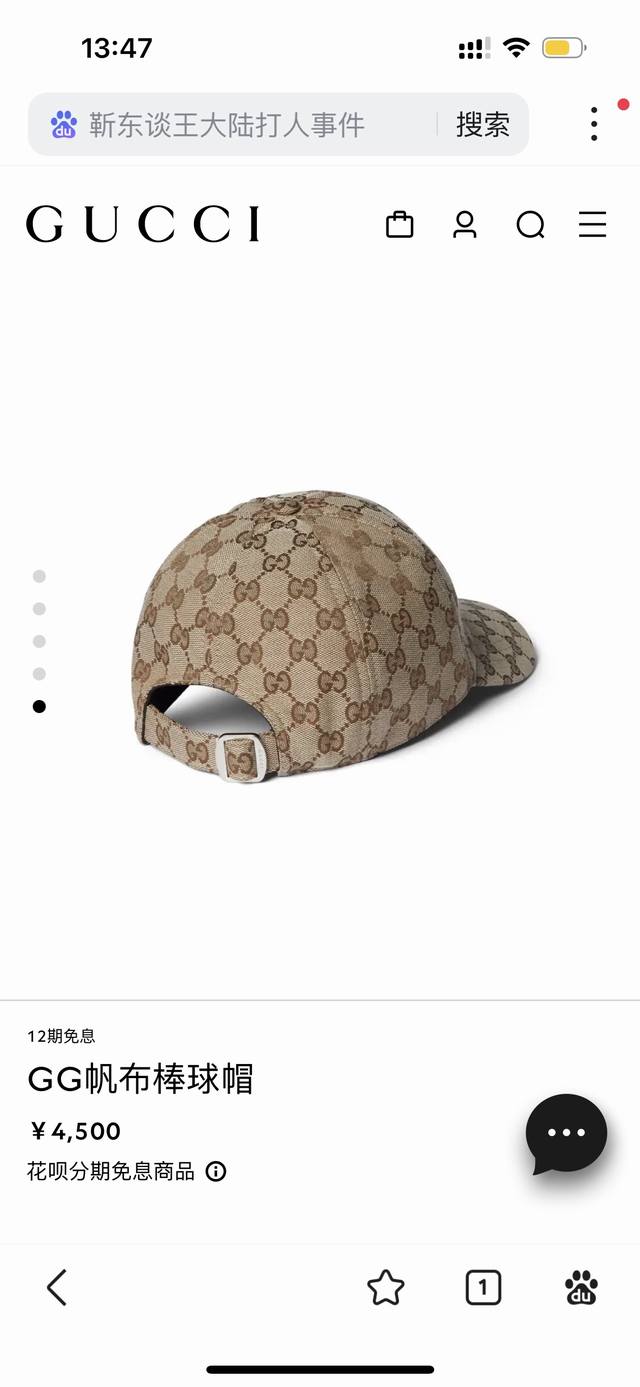
Task: Tap the Baidu browser address bar
Action: pyautogui.click(x=240, y=125)
